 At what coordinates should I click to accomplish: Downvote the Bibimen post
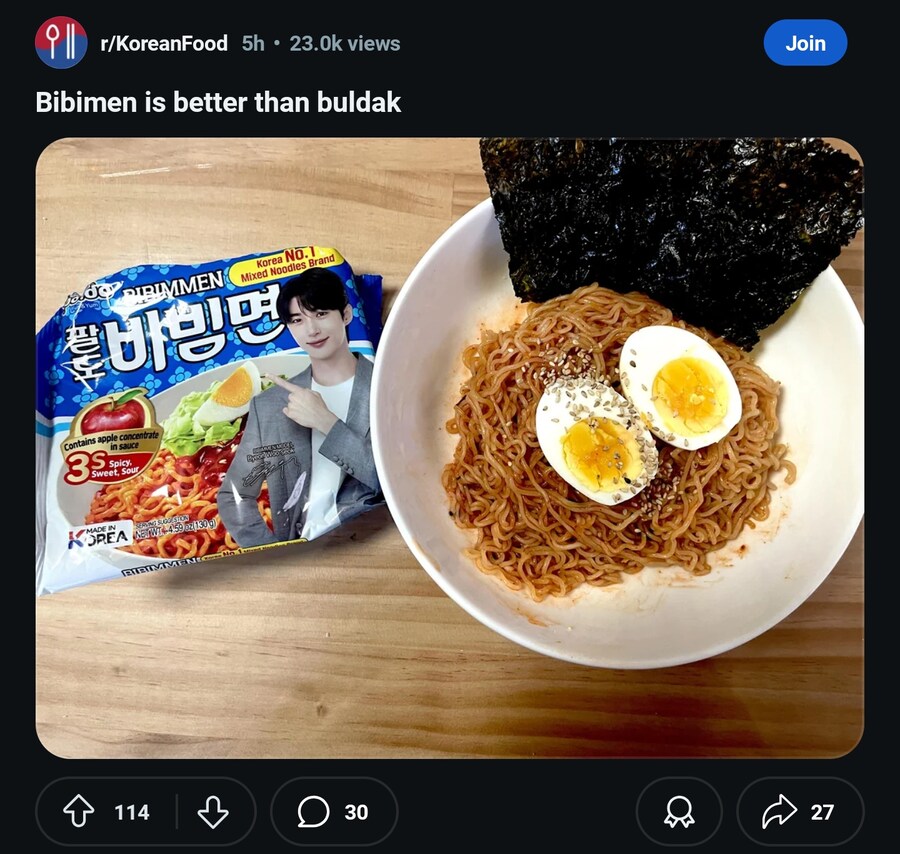pyautogui.click(x=213, y=812)
